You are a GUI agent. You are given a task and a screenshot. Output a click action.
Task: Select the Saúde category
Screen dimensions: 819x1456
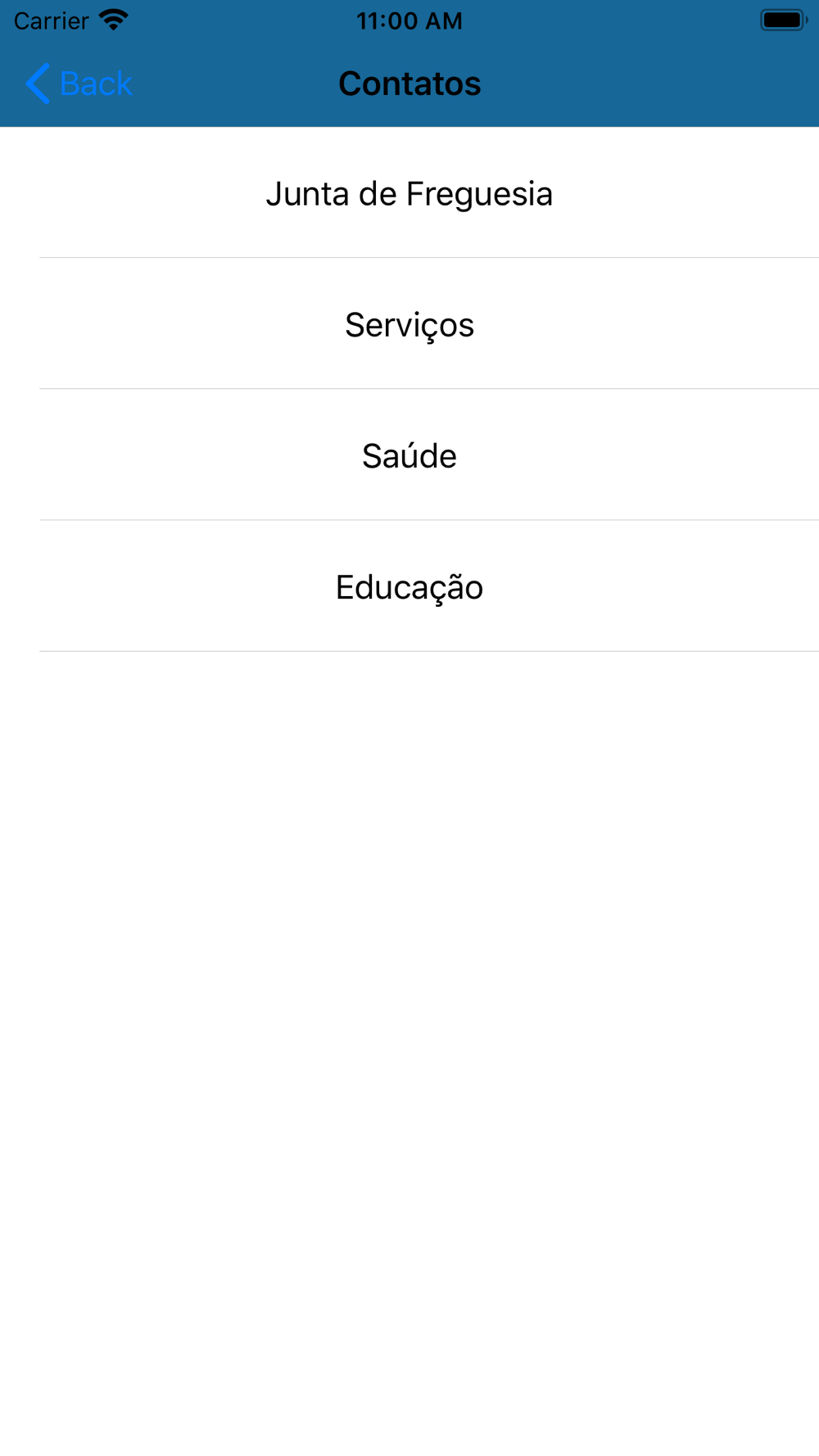click(x=409, y=454)
